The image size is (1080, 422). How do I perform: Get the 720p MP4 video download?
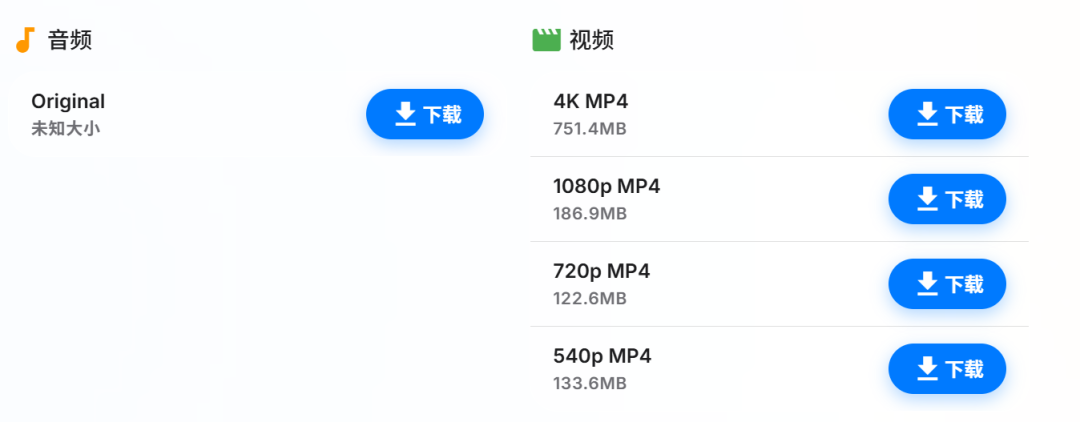click(x=947, y=284)
